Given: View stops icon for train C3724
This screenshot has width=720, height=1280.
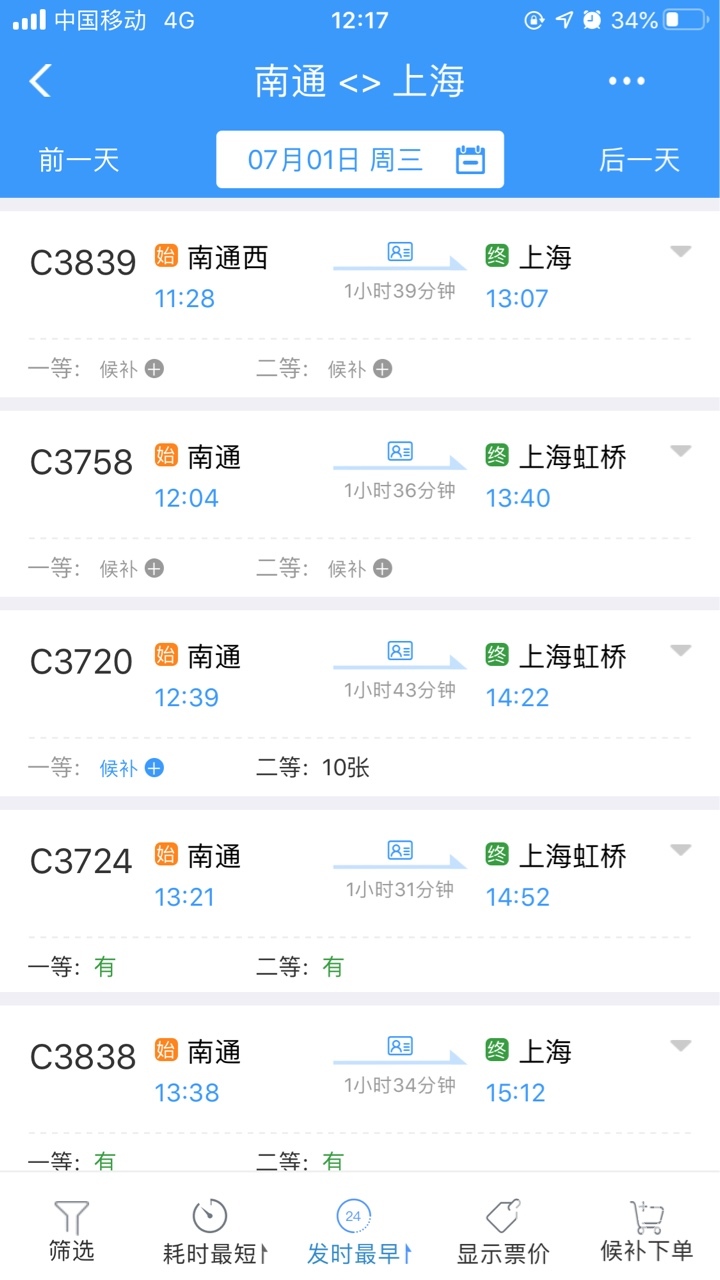Looking at the screenshot, I should [400, 851].
